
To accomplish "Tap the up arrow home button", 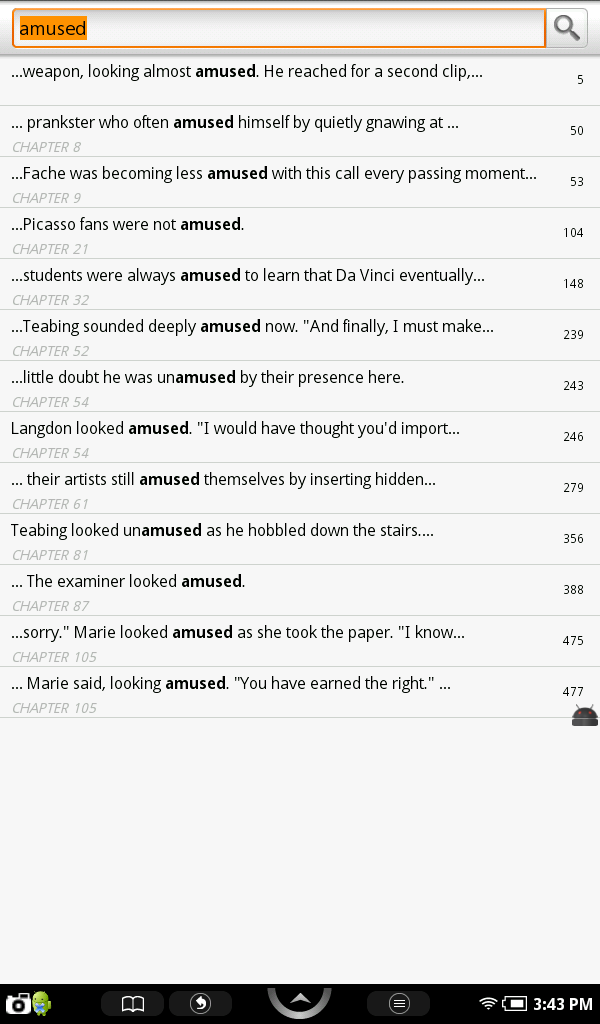I will point(299,1000).
